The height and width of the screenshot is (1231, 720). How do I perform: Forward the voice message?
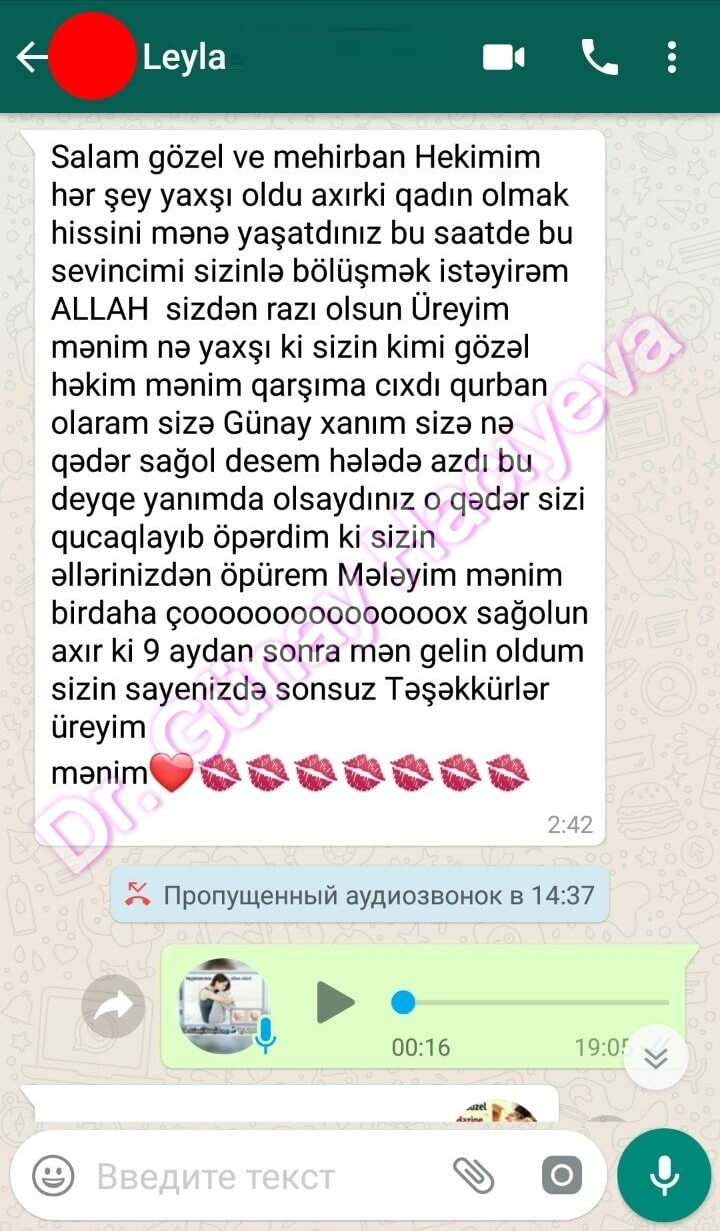[x=113, y=1005]
